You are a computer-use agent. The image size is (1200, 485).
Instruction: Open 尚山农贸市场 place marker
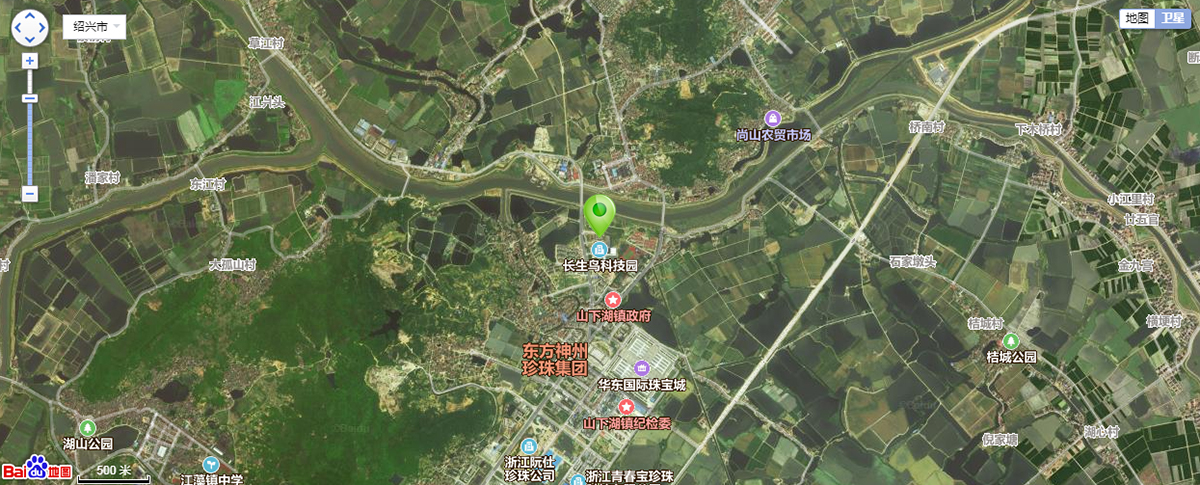[772, 118]
